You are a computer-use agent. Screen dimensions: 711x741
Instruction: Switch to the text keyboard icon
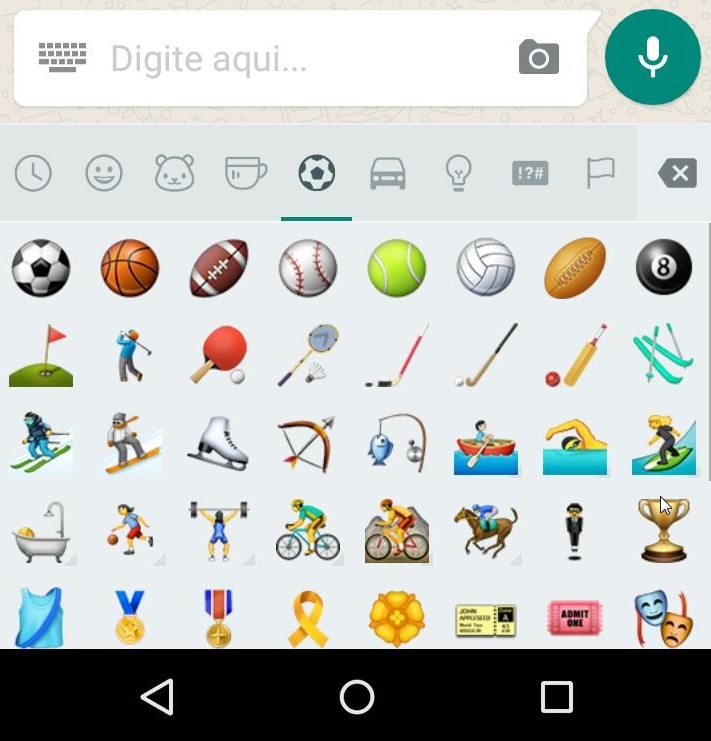point(62,59)
